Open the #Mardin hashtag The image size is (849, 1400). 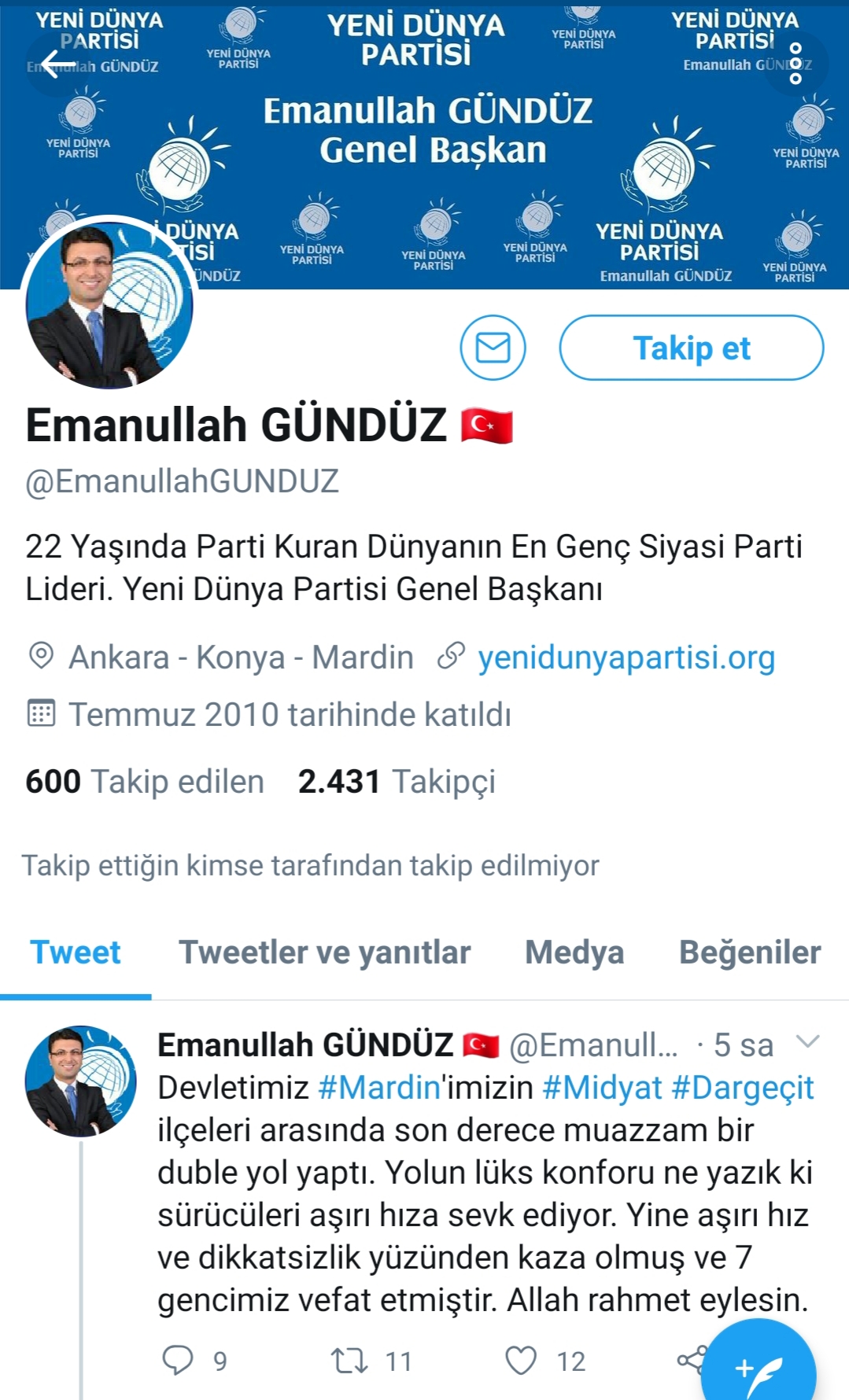pos(379,1088)
